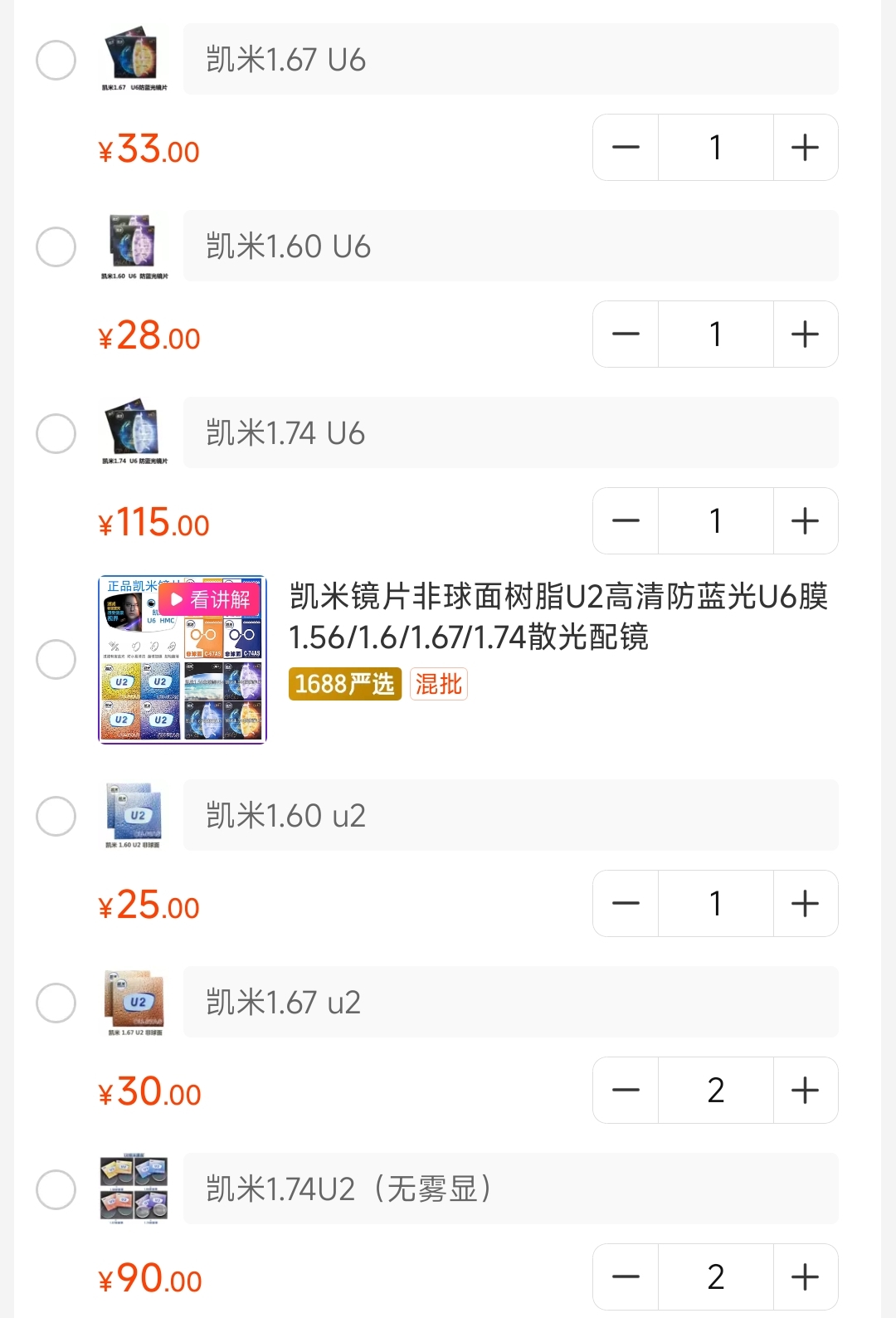
Task: Click the 1688严选 badge
Action: 344,684
